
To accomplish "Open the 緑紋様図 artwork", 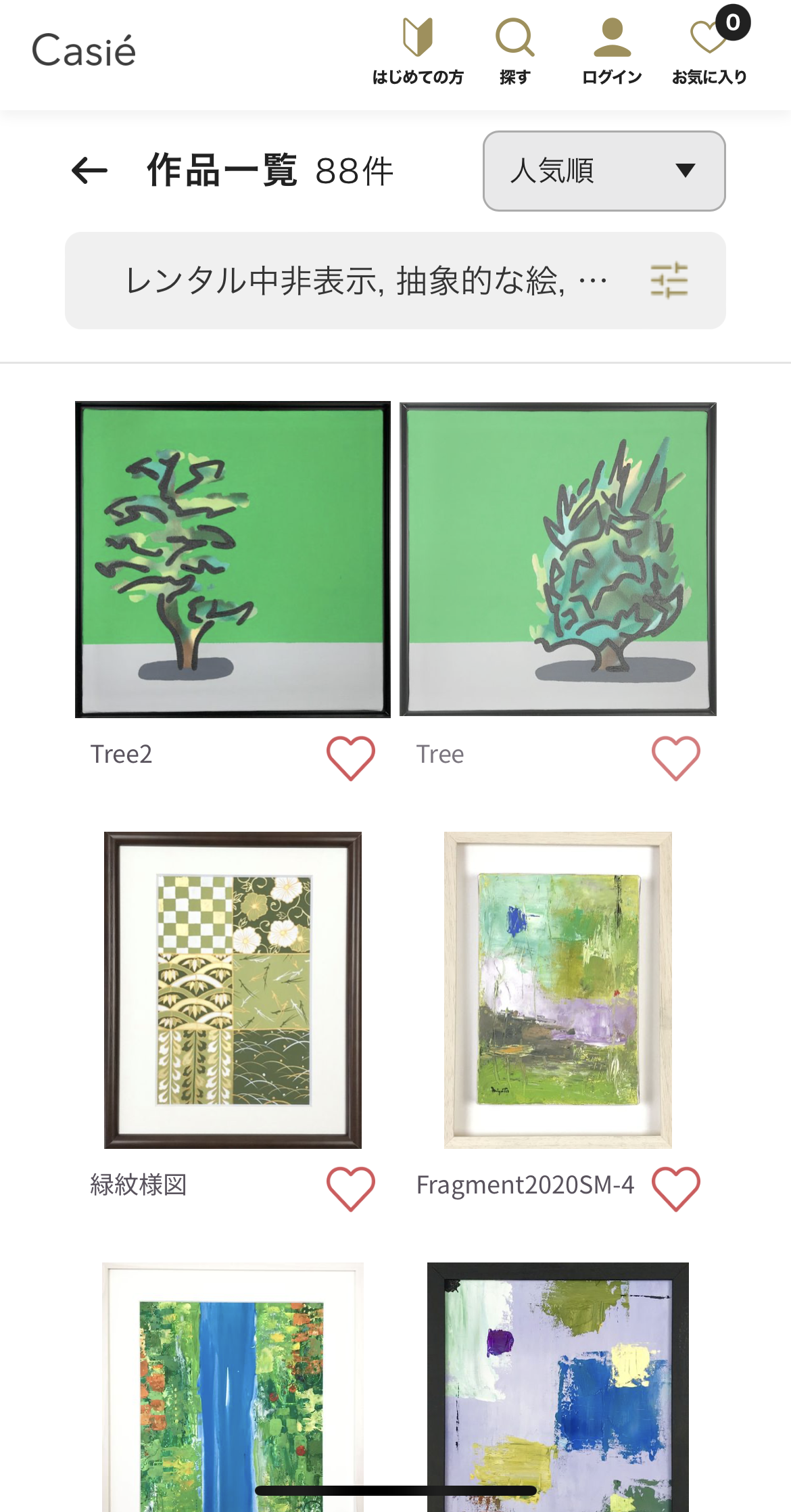I will (233, 990).
